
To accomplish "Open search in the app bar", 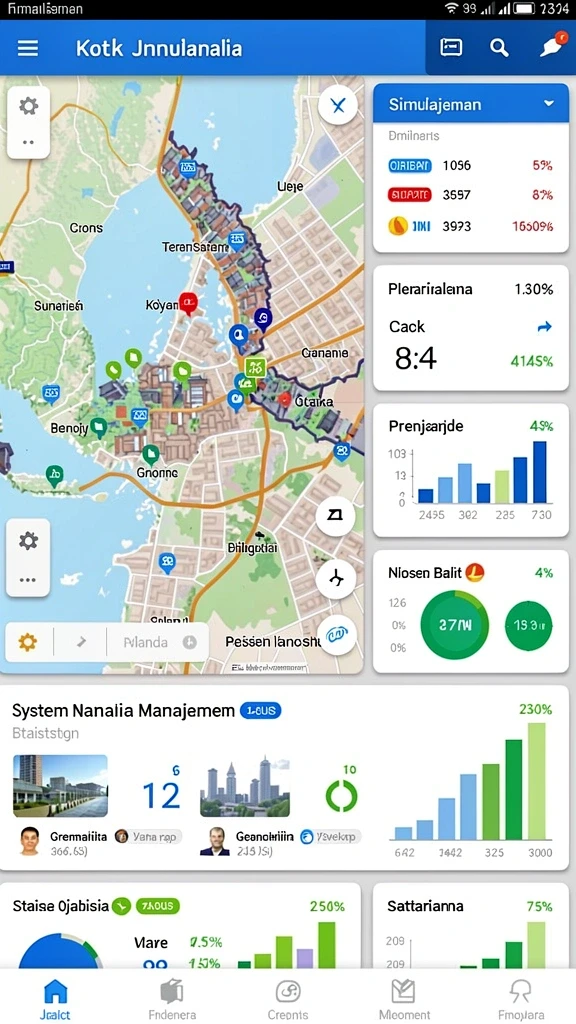I will point(499,48).
